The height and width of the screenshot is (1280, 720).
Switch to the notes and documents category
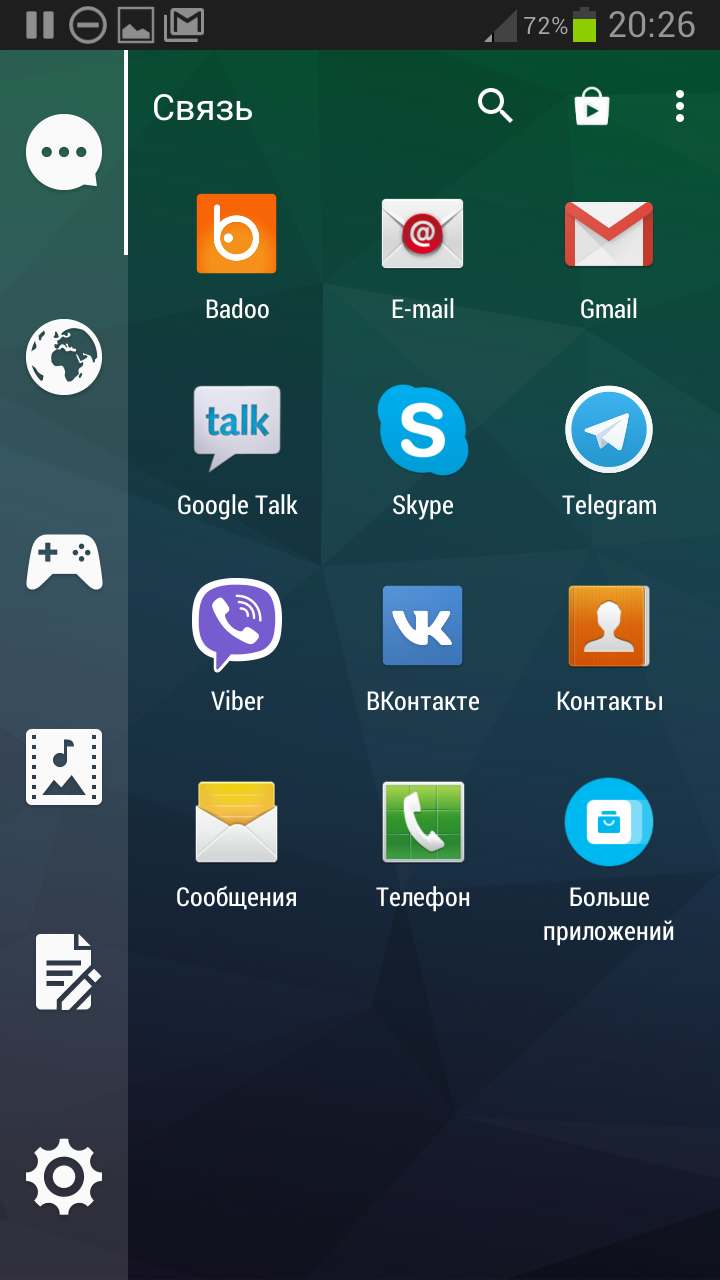pos(68,972)
